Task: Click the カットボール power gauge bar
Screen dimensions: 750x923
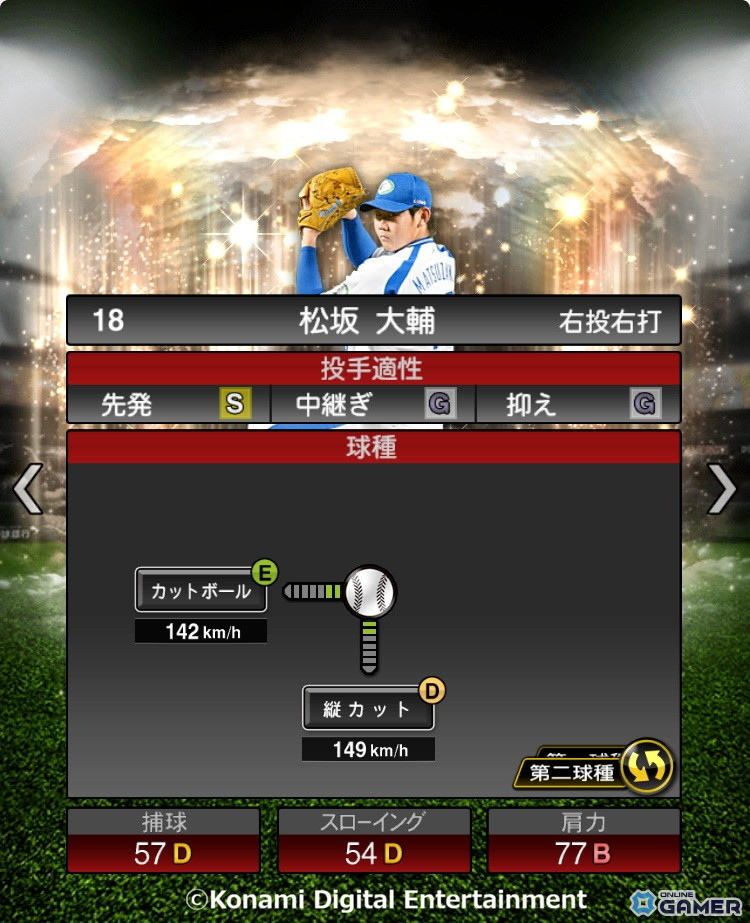Action: (315, 590)
